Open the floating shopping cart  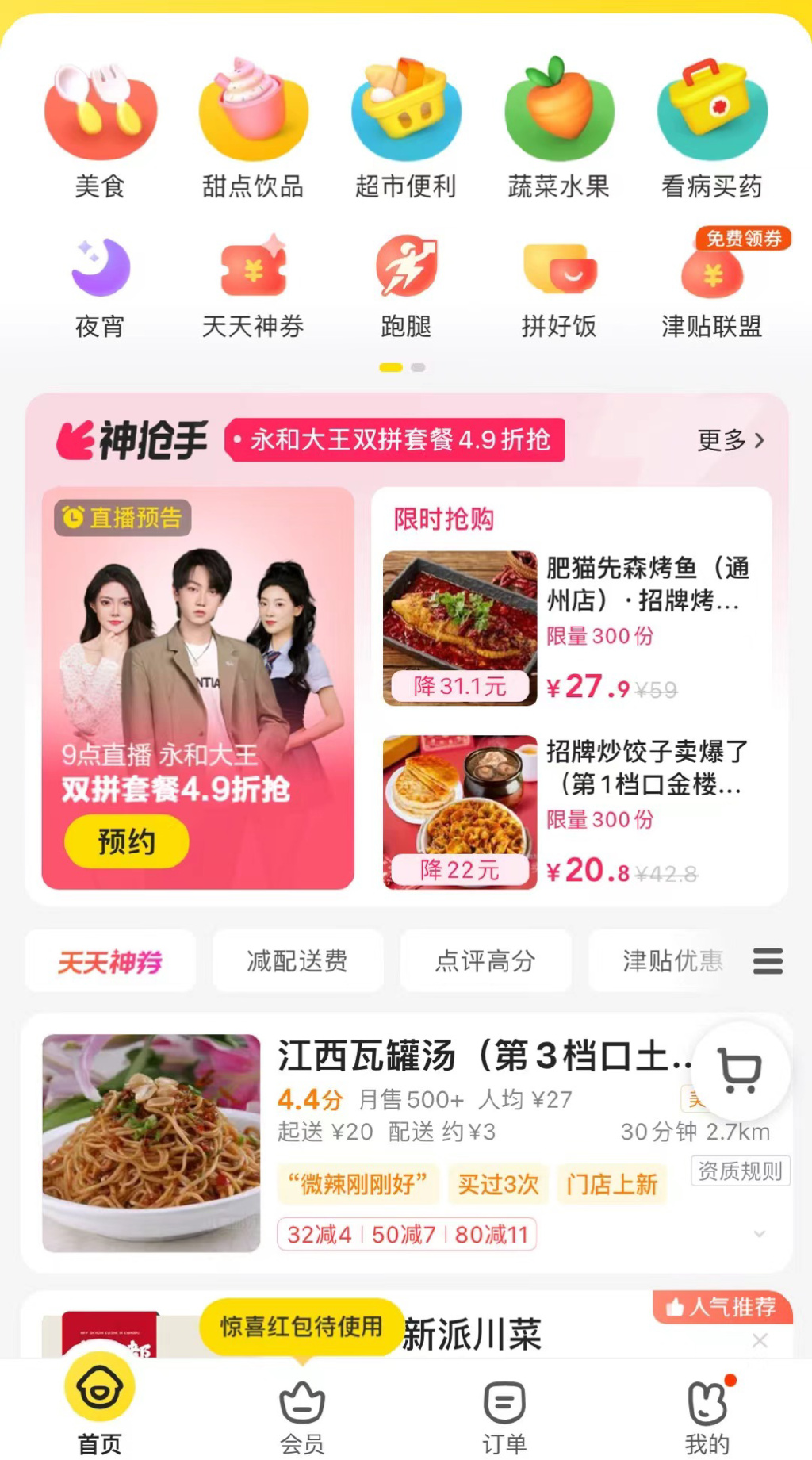[740, 1071]
